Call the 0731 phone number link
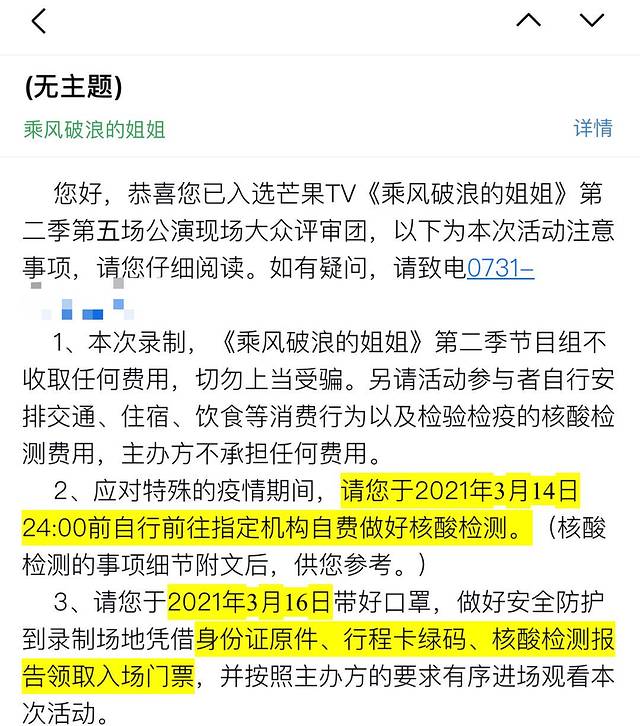The image size is (640, 726). click(500, 268)
